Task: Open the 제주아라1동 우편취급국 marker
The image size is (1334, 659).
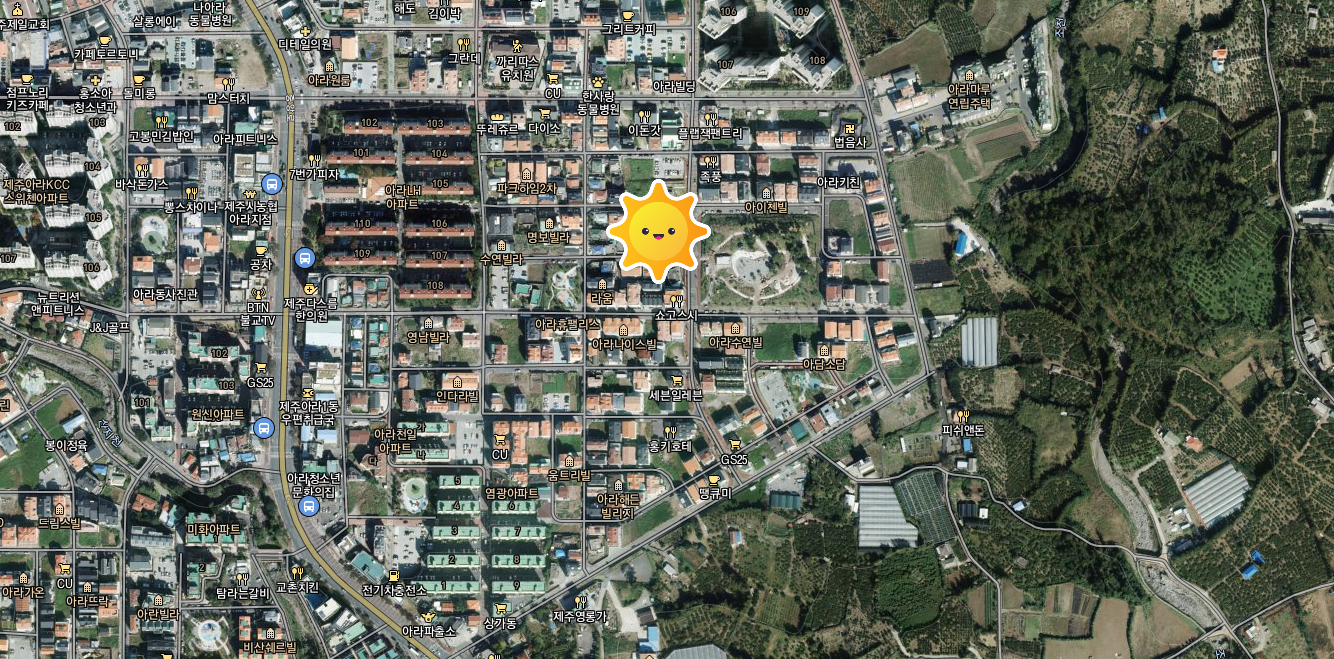Action: (x=309, y=390)
